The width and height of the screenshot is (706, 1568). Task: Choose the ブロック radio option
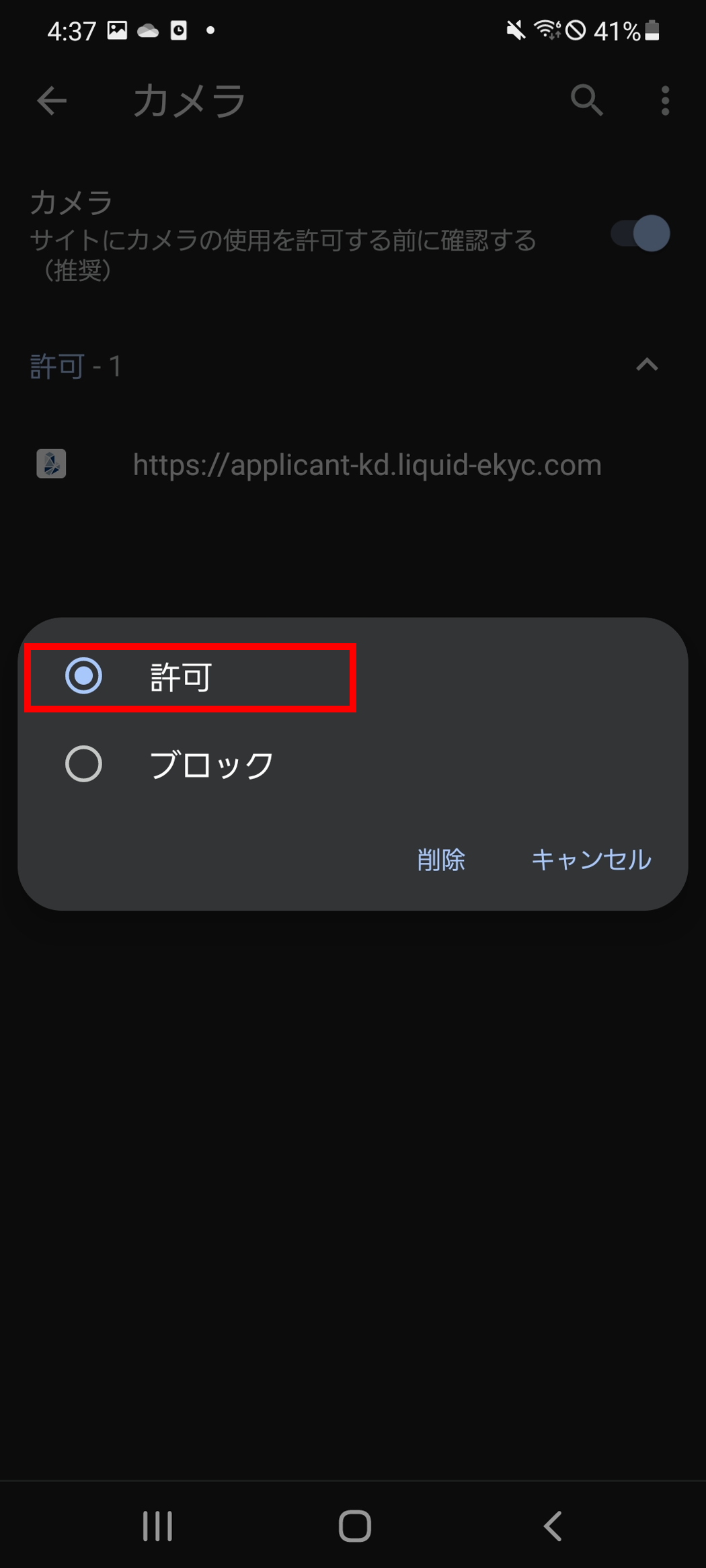pos(84,764)
